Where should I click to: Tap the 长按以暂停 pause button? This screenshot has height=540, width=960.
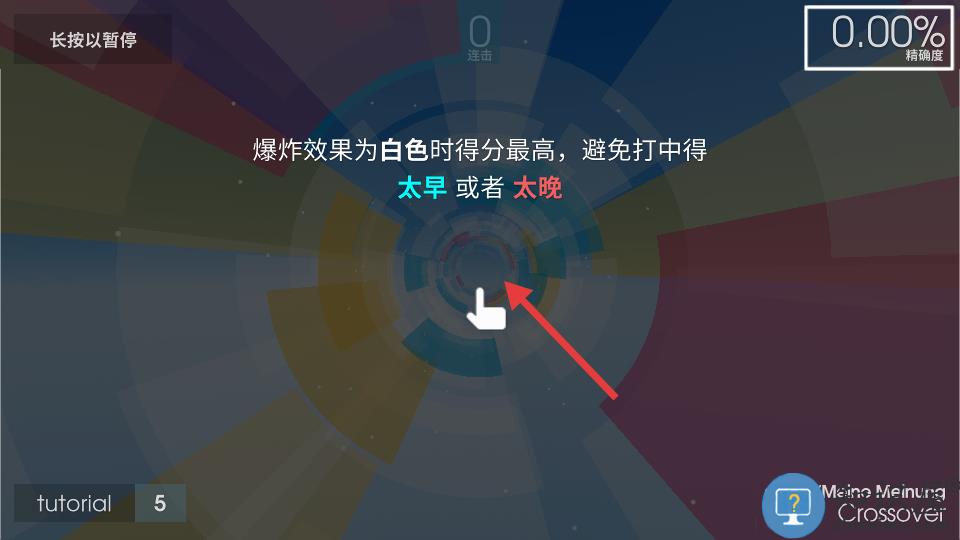(x=93, y=40)
